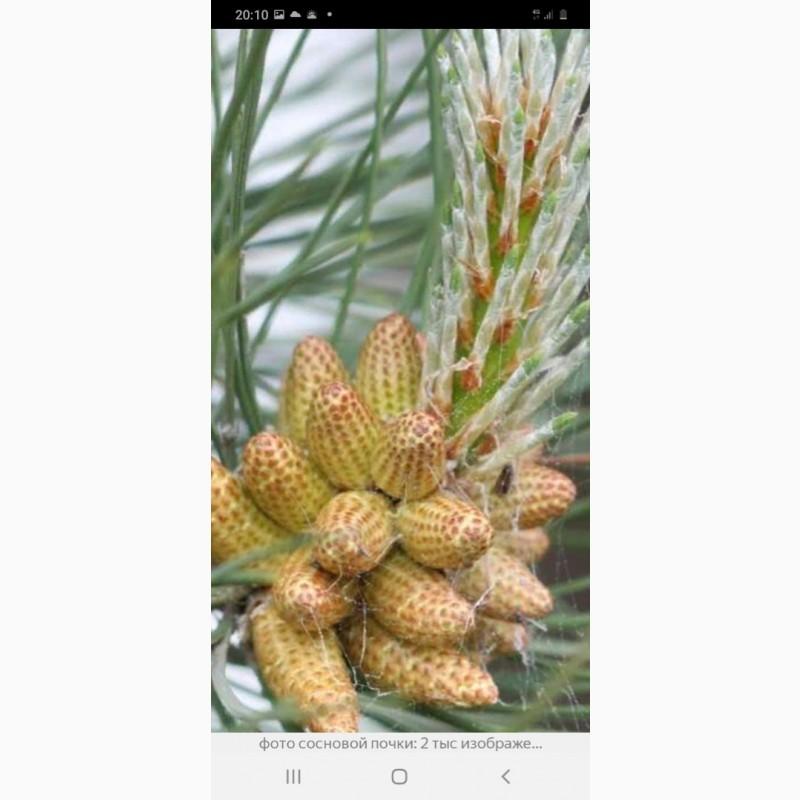Open the recent apps view

(x=293, y=777)
